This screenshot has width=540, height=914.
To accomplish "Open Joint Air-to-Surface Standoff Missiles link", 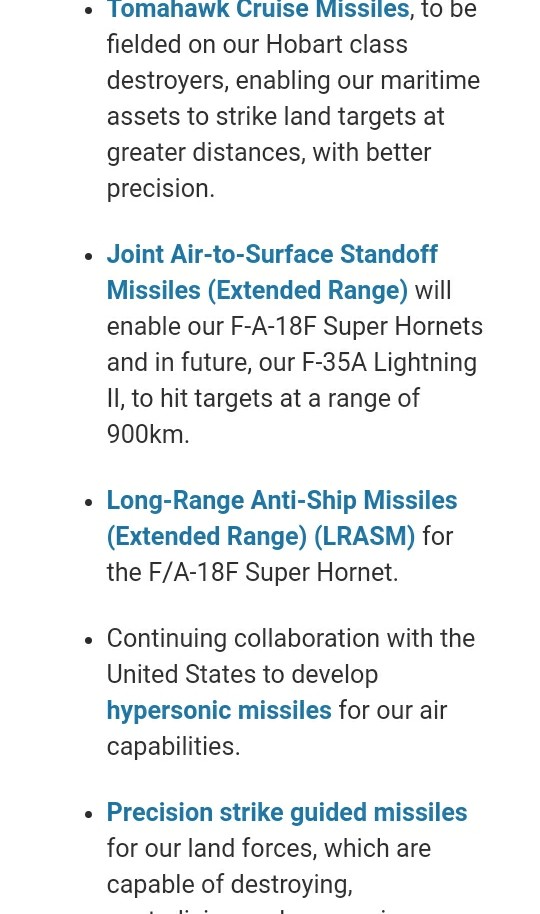I will point(272,272).
